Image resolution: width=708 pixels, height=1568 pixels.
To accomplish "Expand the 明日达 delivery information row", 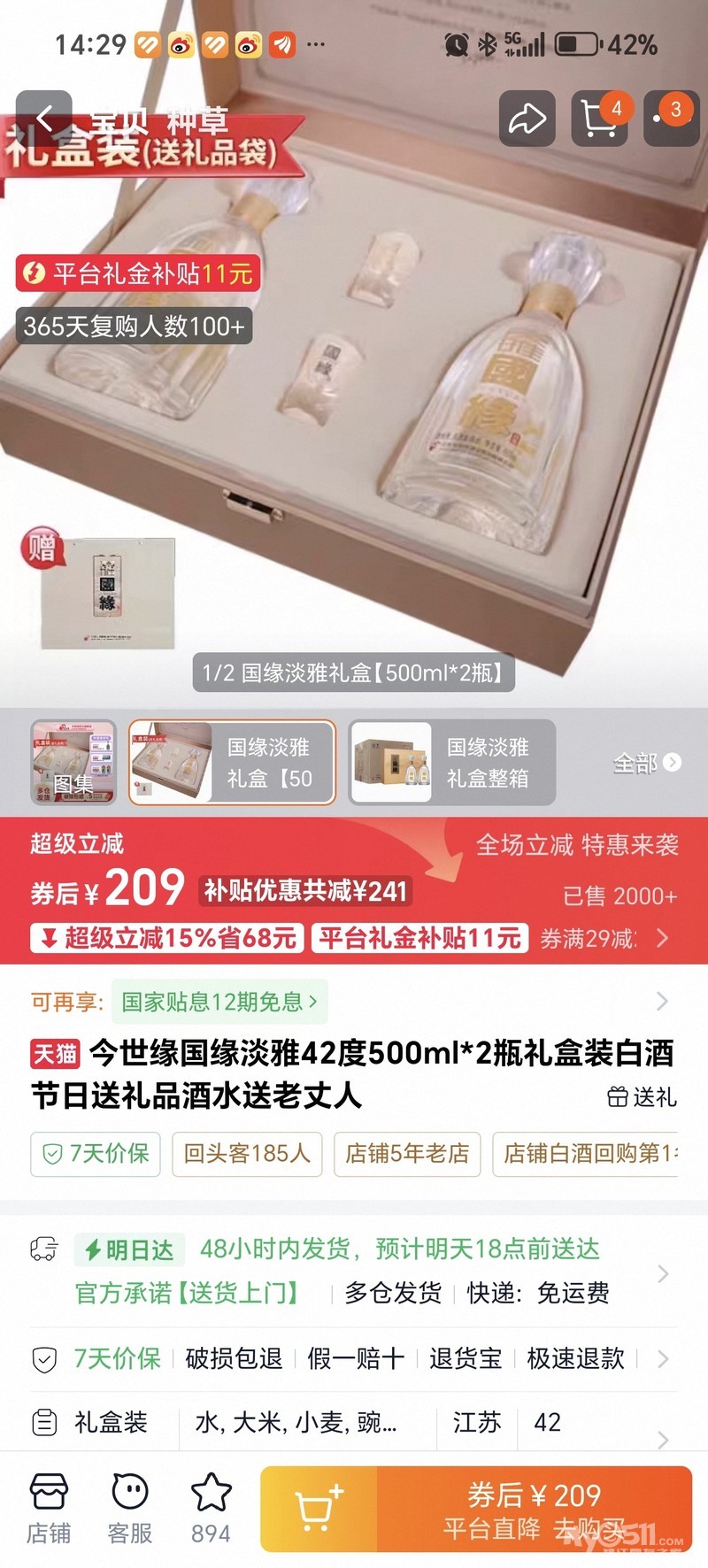I will [354, 1271].
